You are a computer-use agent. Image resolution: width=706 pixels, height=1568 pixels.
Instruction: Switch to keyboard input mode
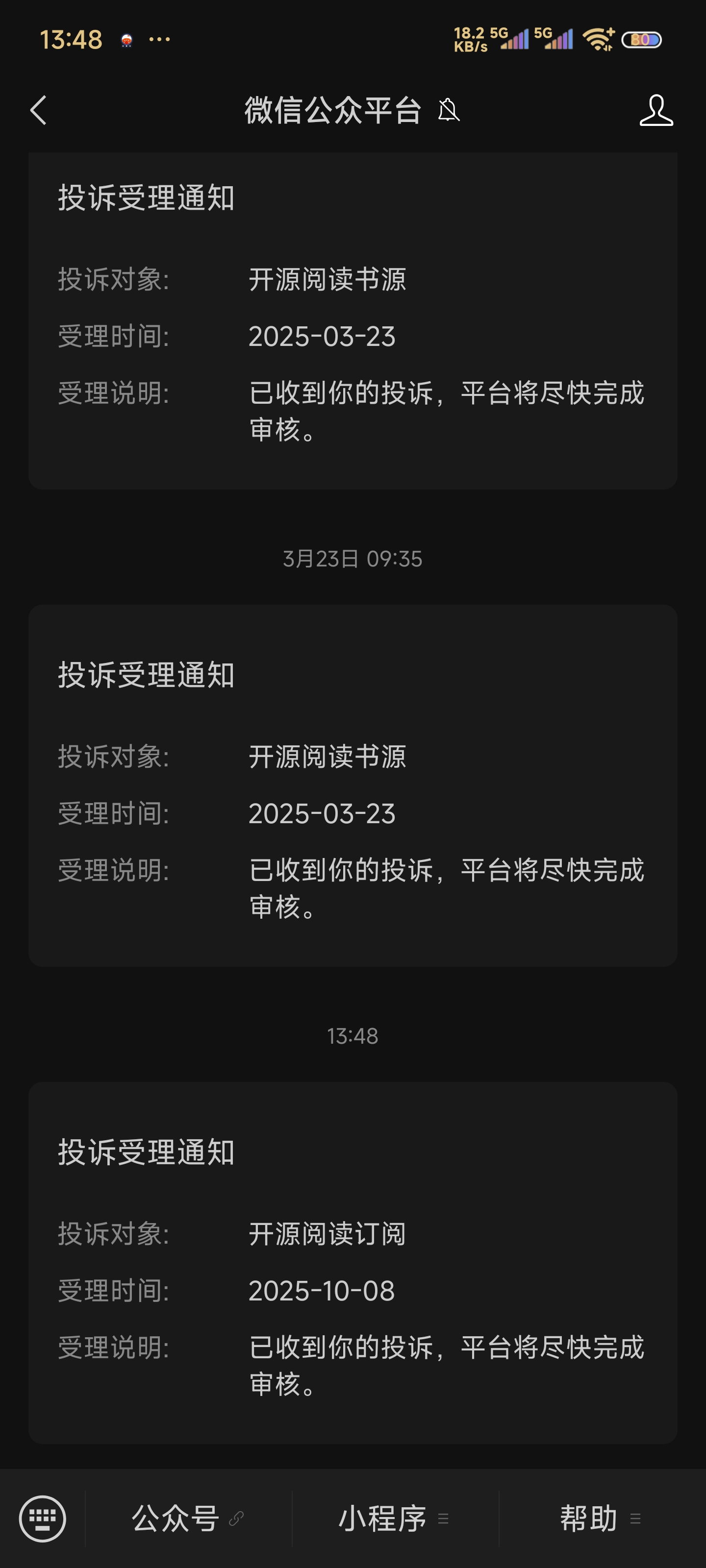pyautogui.click(x=43, y=1518)
